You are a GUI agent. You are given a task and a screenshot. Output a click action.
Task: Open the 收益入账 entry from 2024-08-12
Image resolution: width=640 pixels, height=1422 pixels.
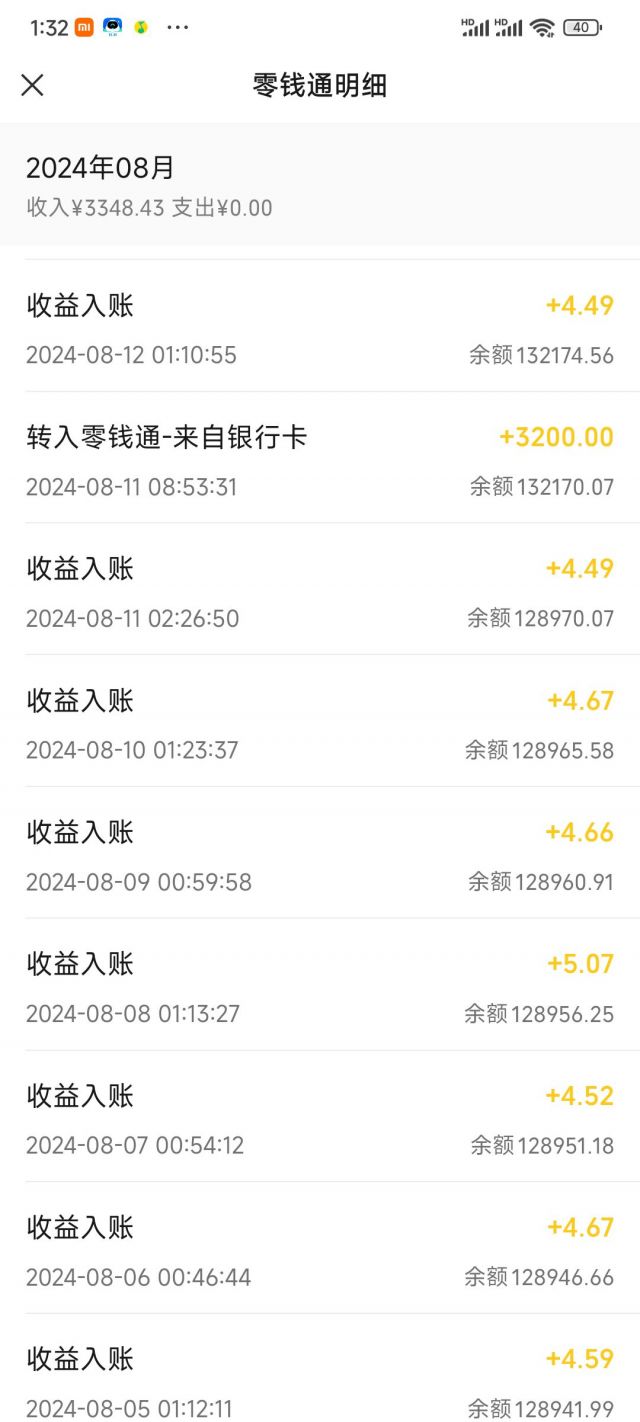click(320, 329)
